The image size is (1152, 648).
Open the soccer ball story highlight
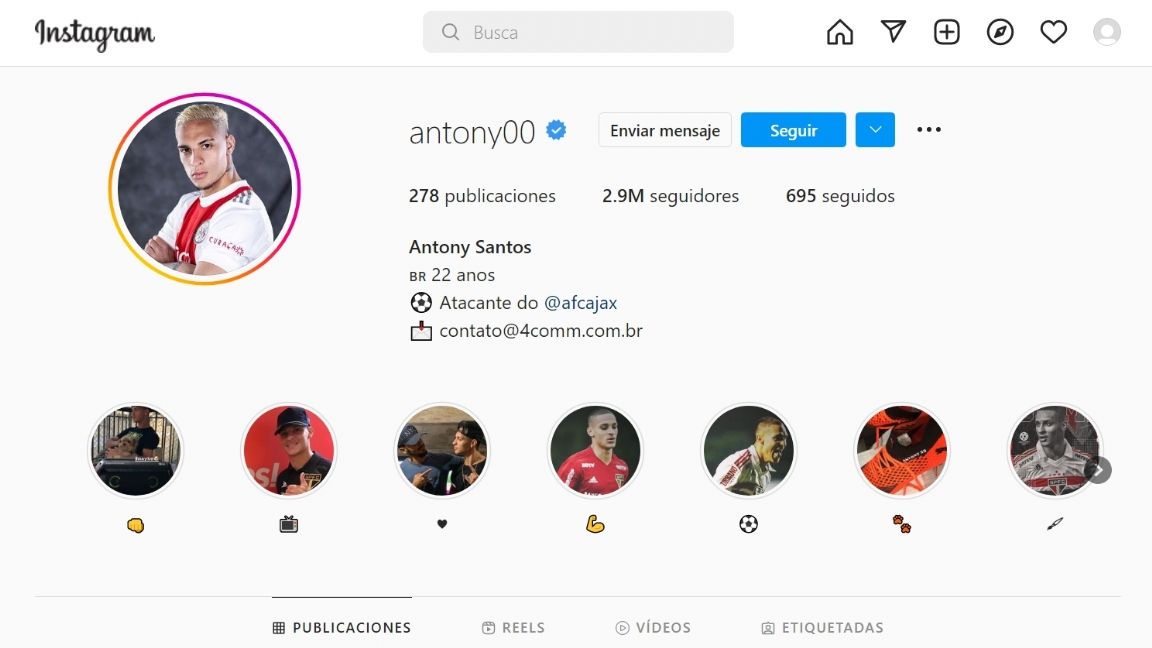coord(748,451)
